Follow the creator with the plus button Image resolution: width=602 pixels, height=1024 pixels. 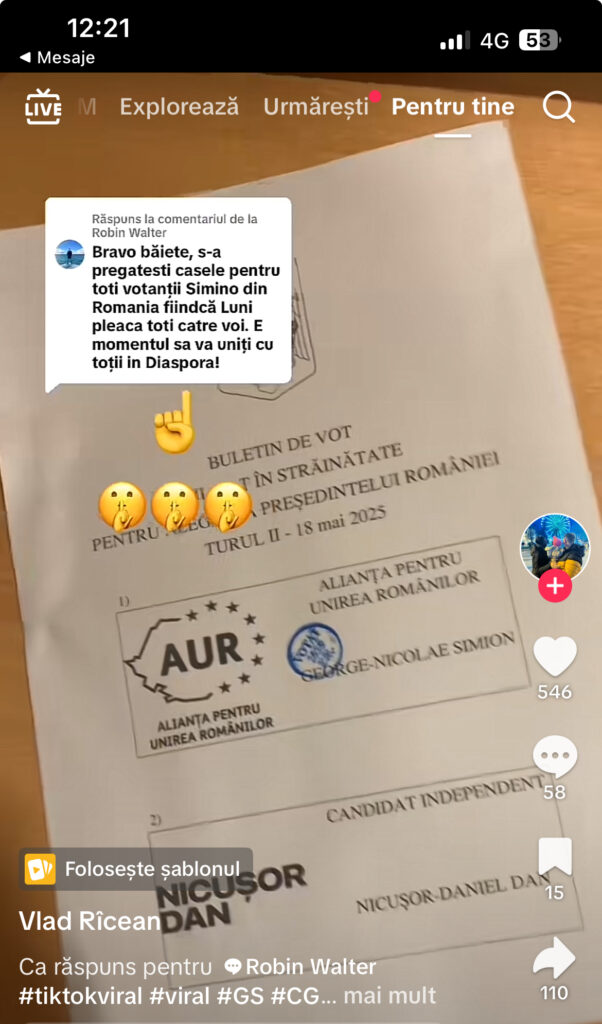tap(555, 586)
